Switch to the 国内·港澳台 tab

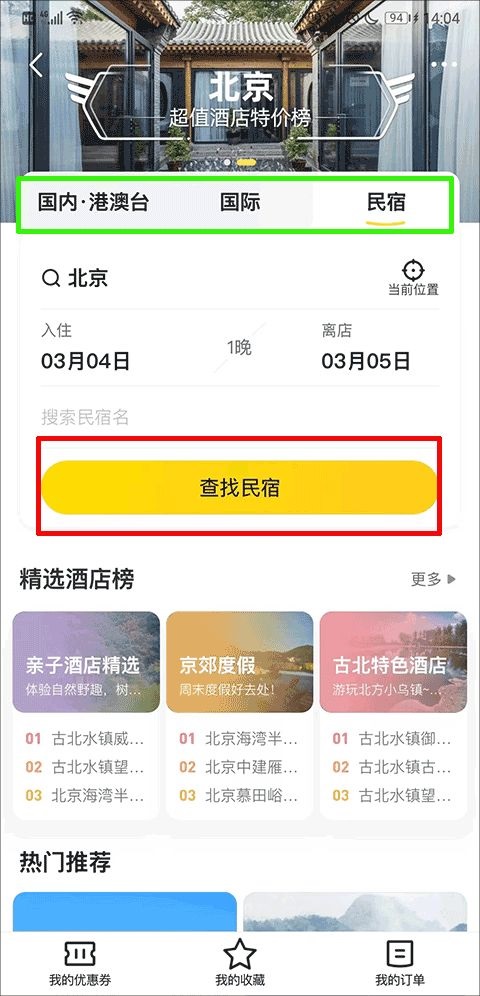point(93,203)
